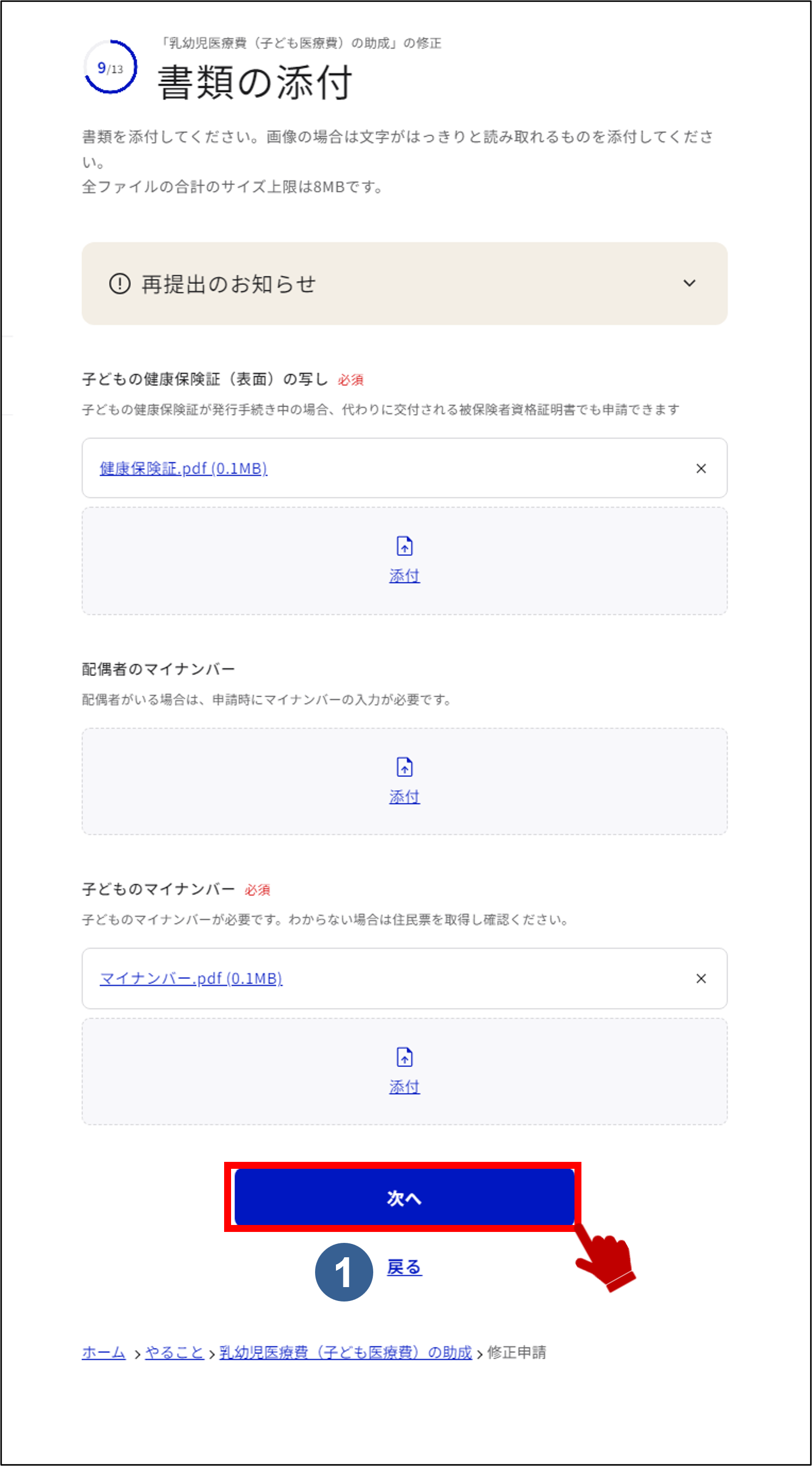Open the やること breadcrumb link

coord(174,1352)
